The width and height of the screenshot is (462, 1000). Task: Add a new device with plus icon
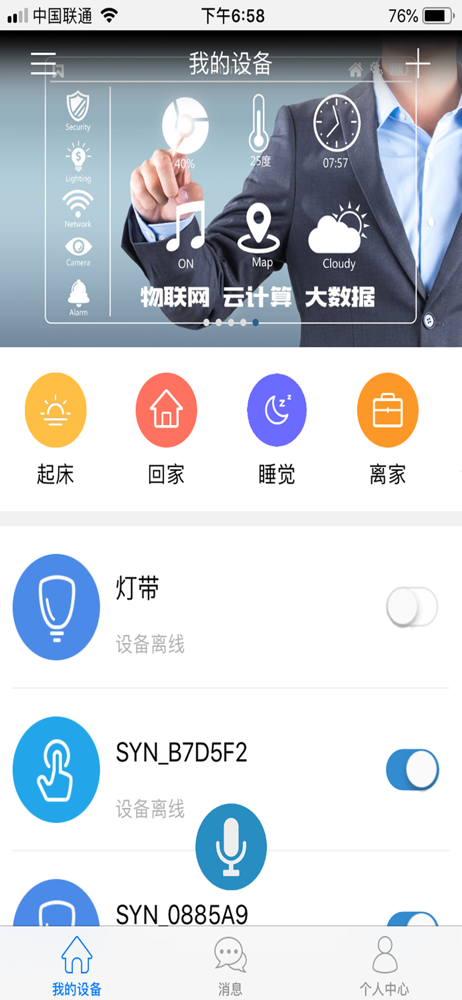[419, 64]
